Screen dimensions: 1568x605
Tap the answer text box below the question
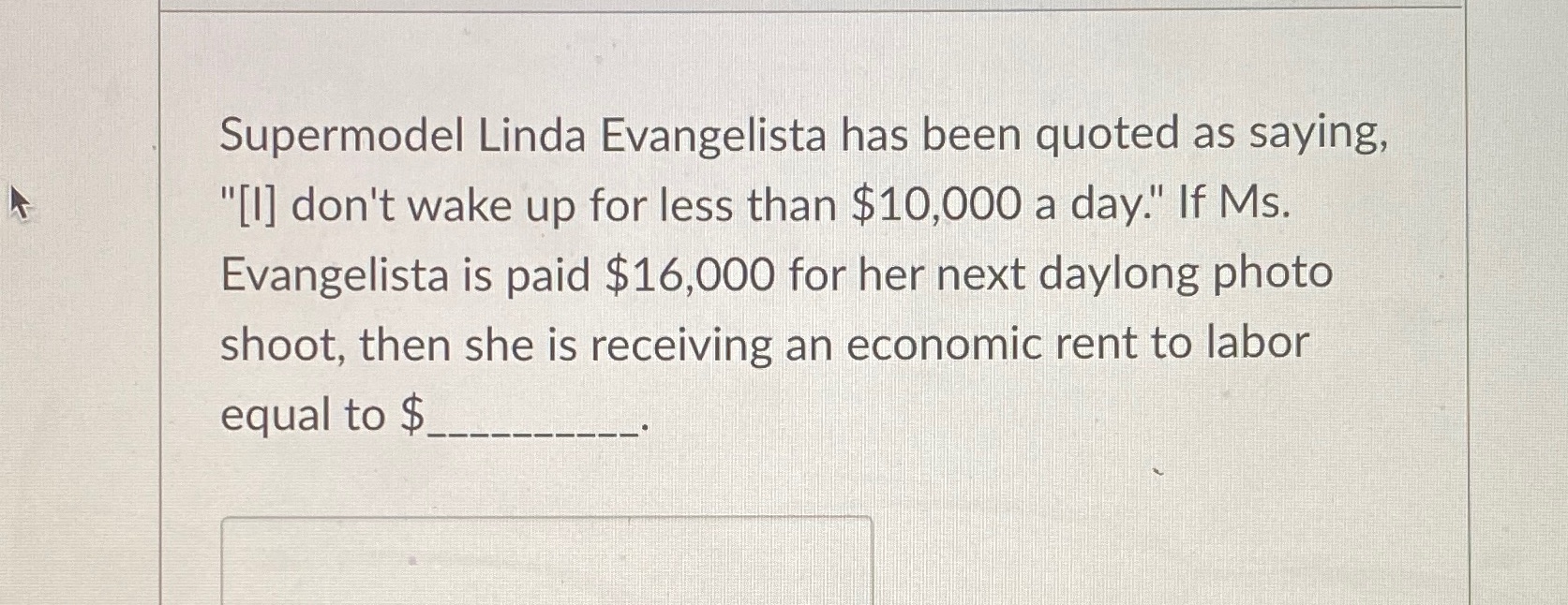(x=546, y=561)
